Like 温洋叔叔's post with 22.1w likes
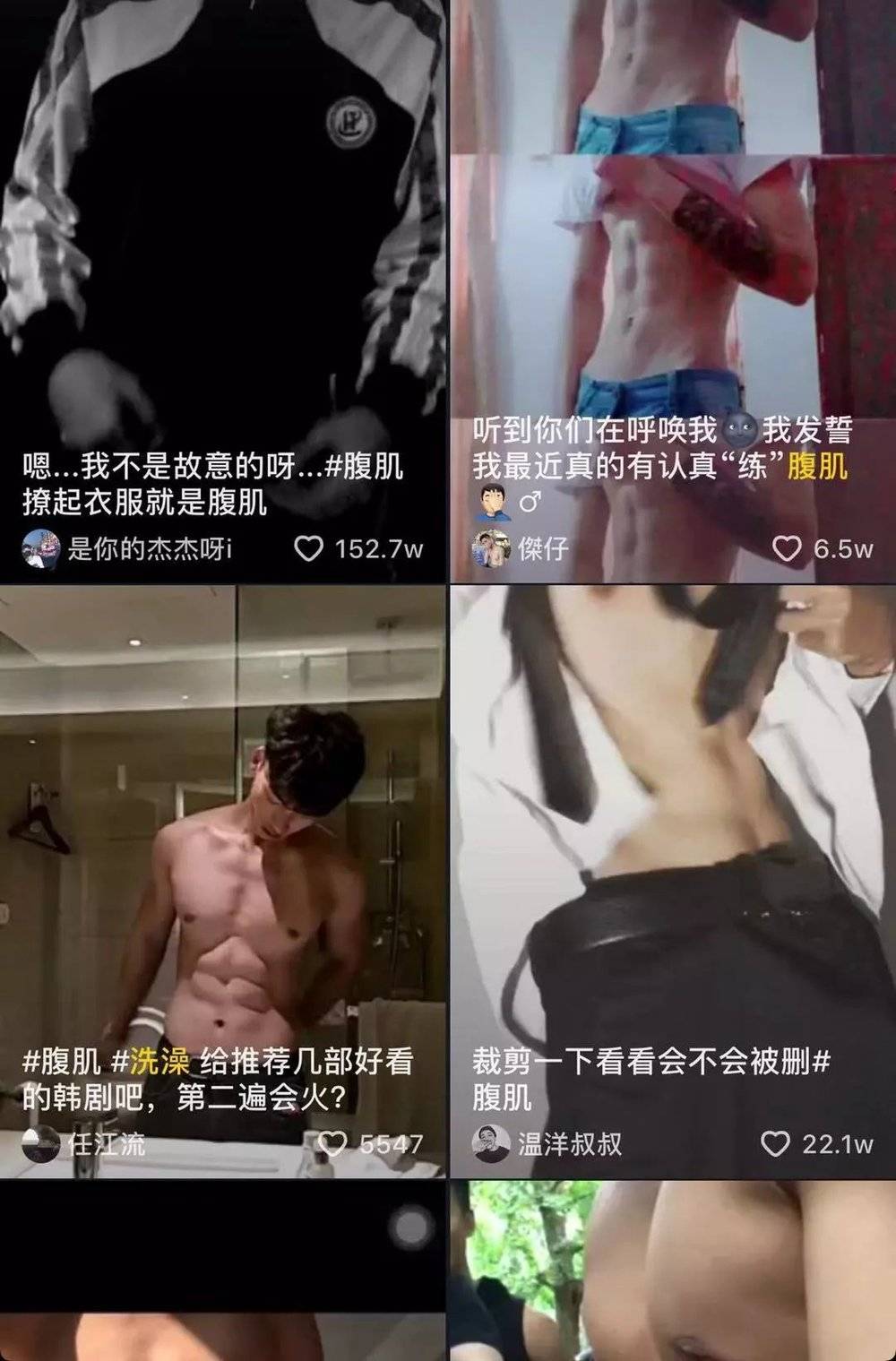This screenshot has height=1361, width=896. (775, 1144)
